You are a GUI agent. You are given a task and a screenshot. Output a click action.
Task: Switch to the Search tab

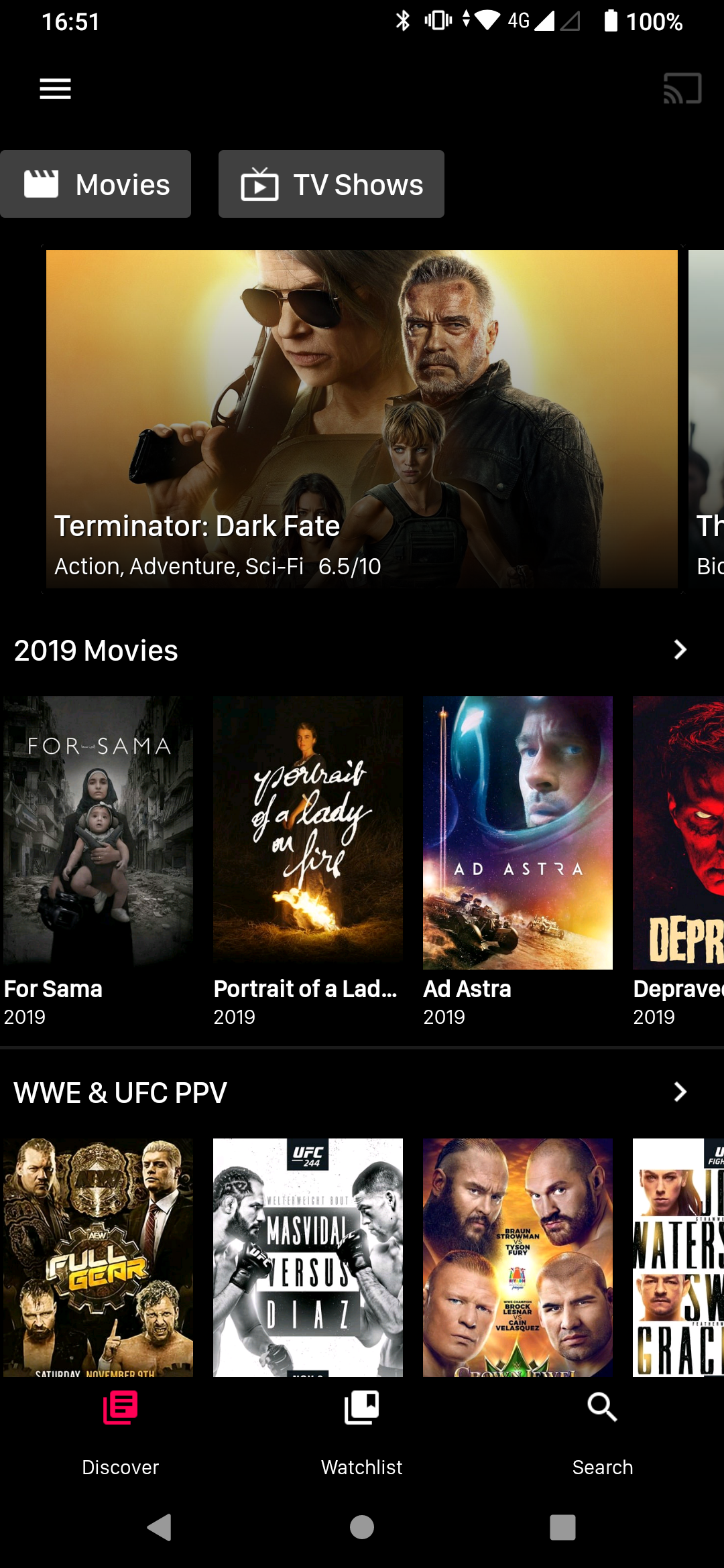(603, 1433)
